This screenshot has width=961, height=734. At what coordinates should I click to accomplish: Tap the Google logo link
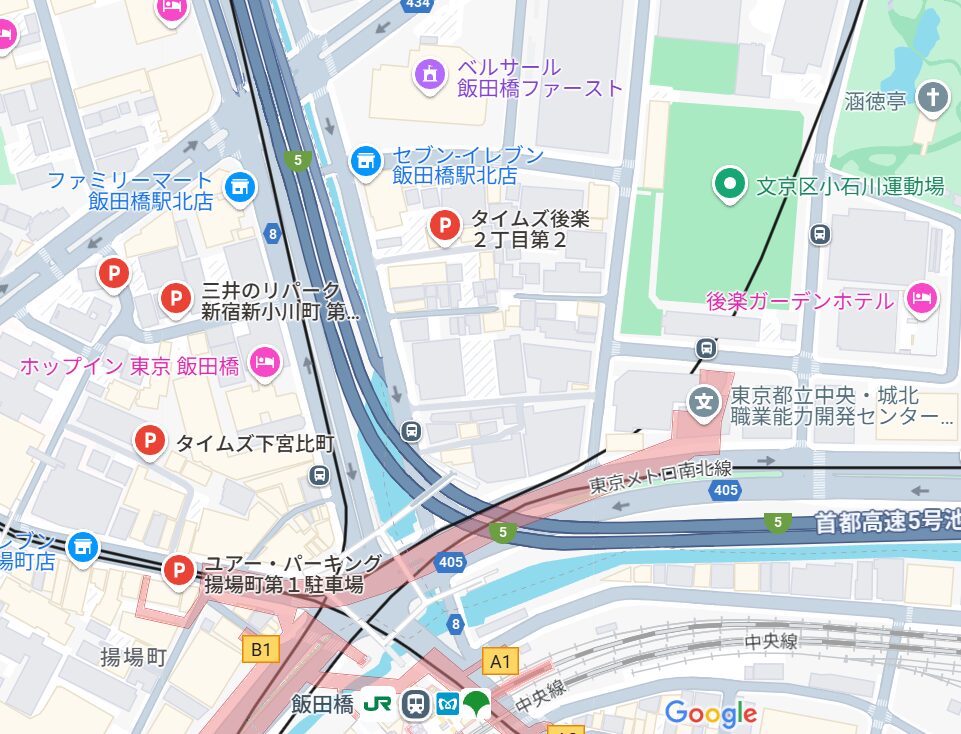[x=710, y=713]
